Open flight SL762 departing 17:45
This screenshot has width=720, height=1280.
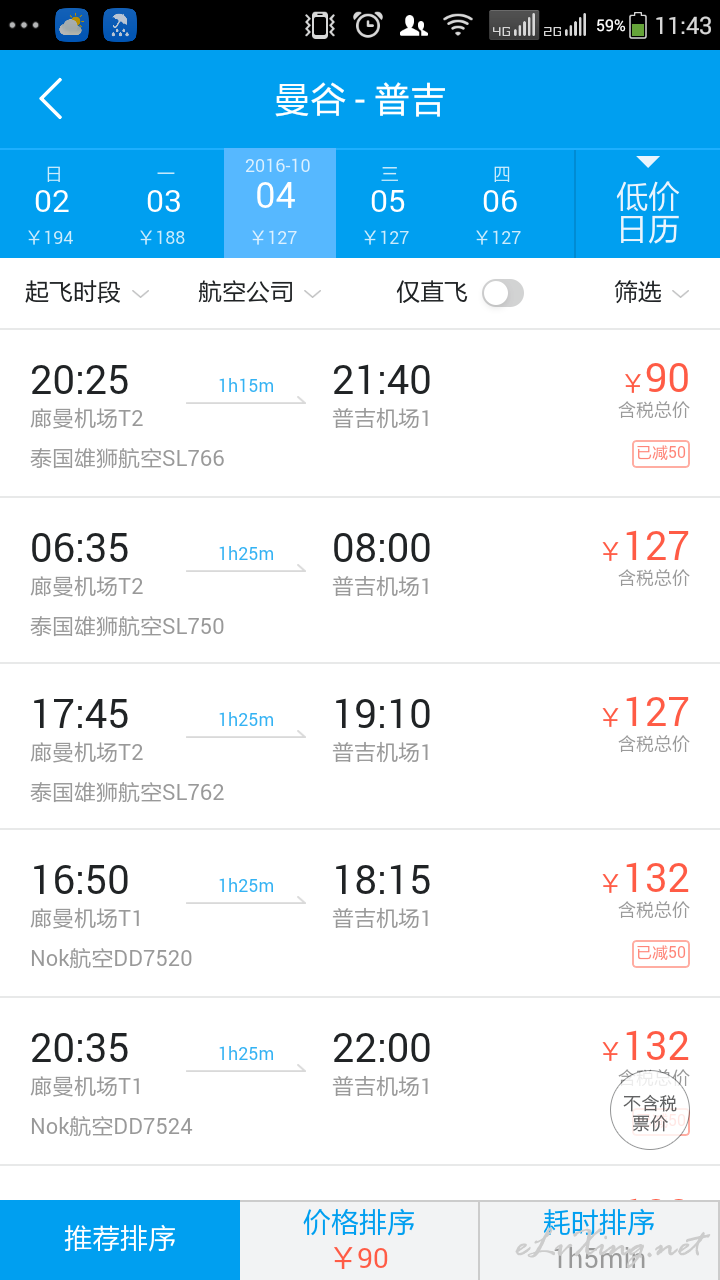click(360, 747)
